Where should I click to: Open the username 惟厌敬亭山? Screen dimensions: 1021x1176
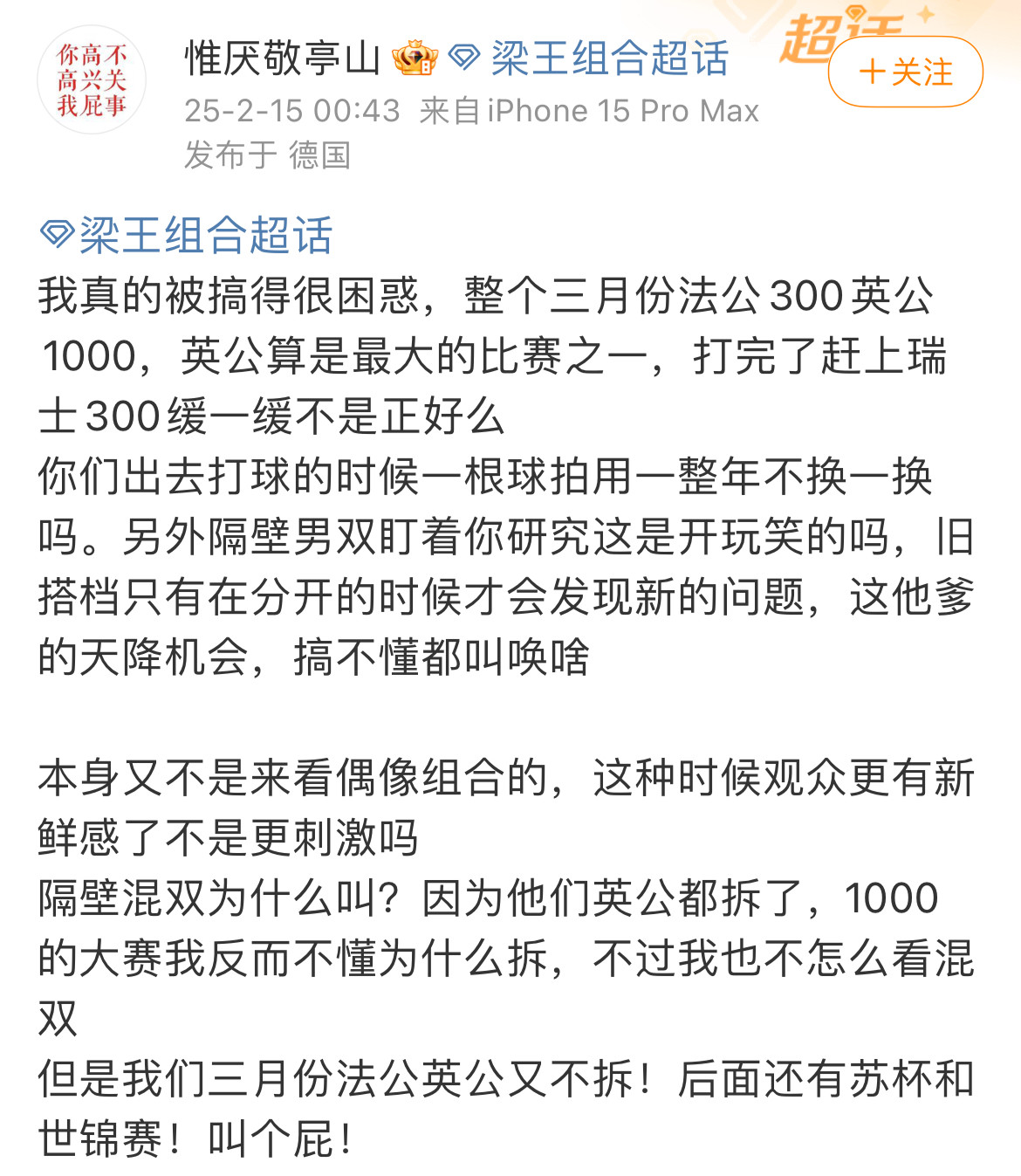pos(282,58)
